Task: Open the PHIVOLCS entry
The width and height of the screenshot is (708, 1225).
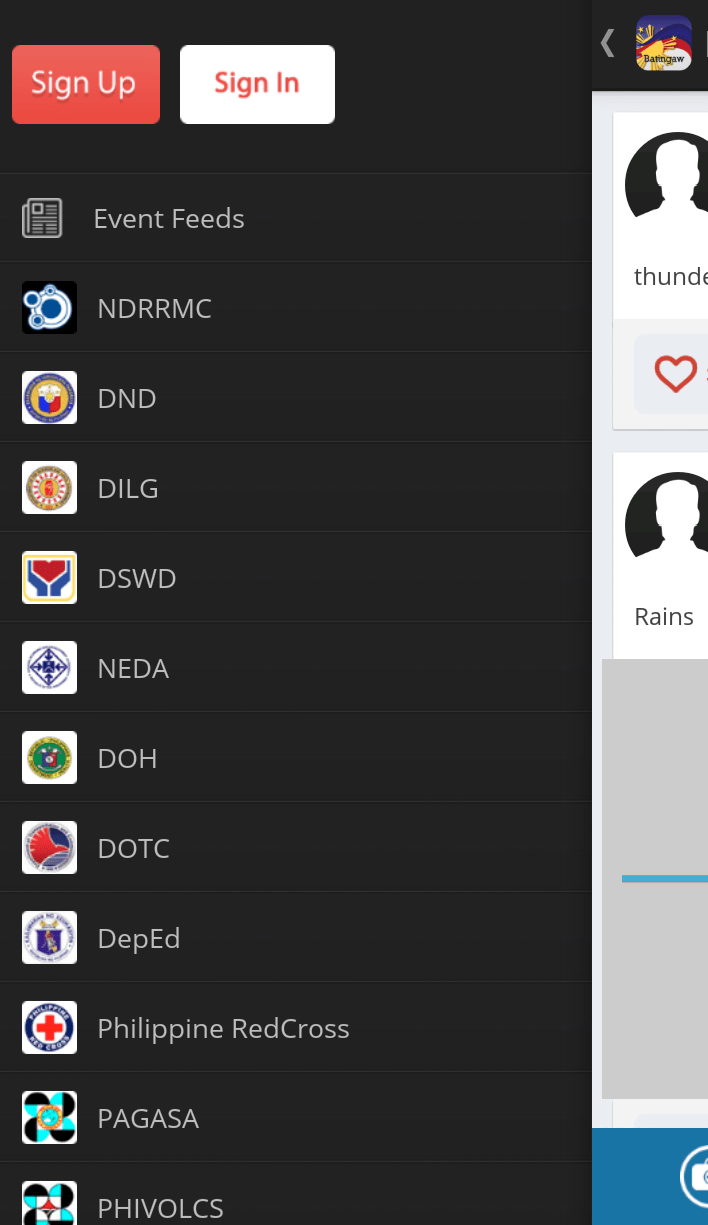Action: pos(160,1206)
